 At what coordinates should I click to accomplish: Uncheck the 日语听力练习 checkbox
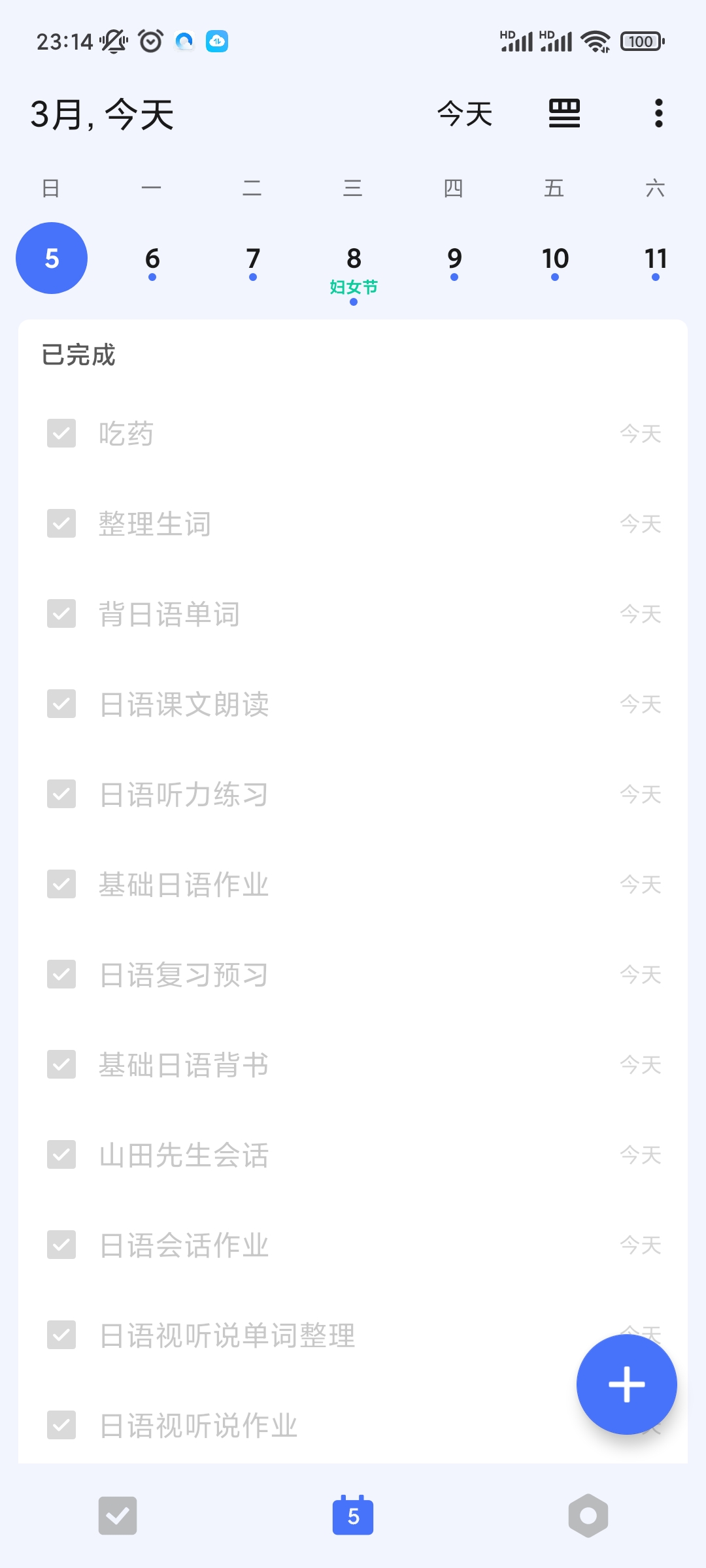(x=61, y=794)
